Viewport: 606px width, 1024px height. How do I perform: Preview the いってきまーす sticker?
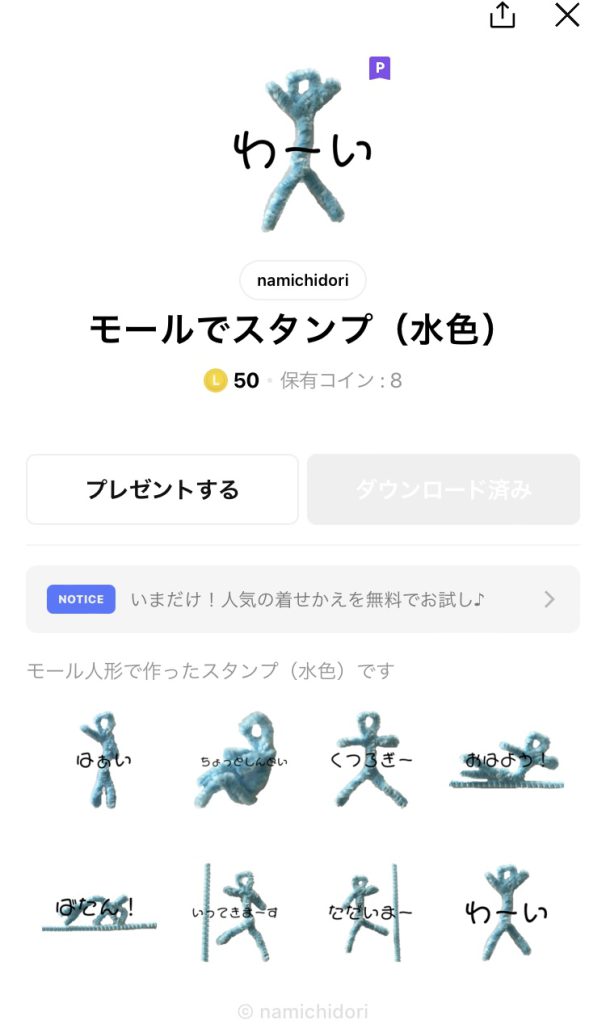click(x=236, y=912)
